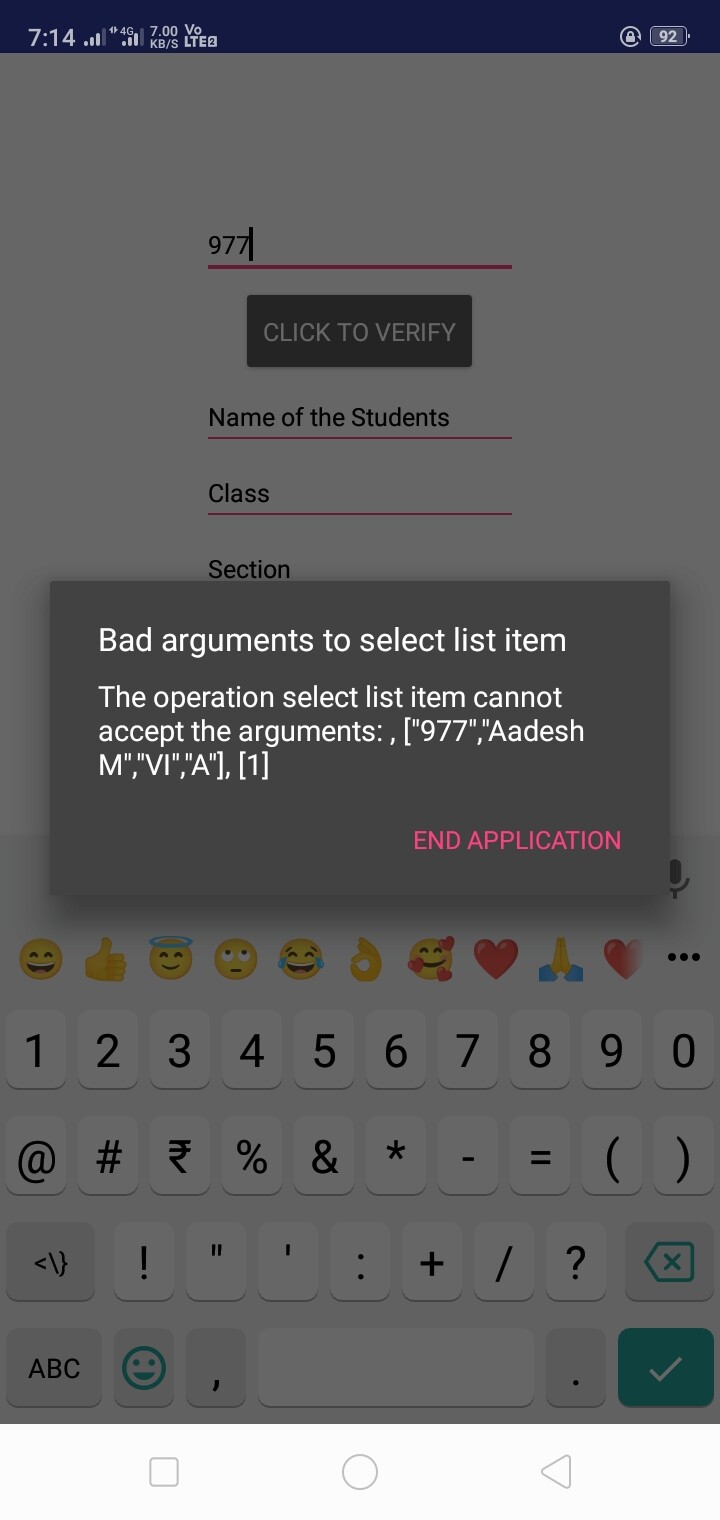The image size is (720, 1520).
Task: Tap END APPLICATION in the error dialog
Action: pos(517,840)
